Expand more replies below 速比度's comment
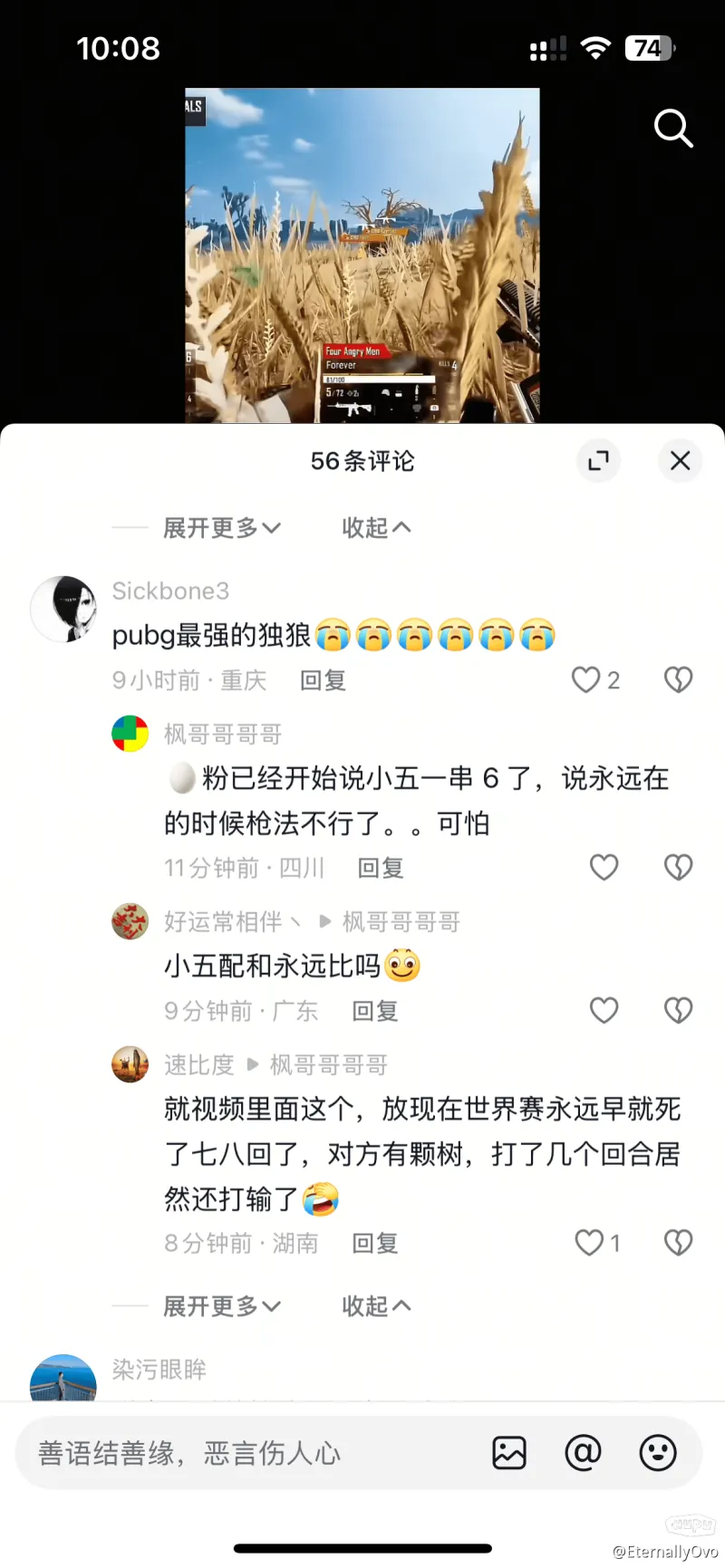This screenshot has width=725, height=1568. 222,1306
